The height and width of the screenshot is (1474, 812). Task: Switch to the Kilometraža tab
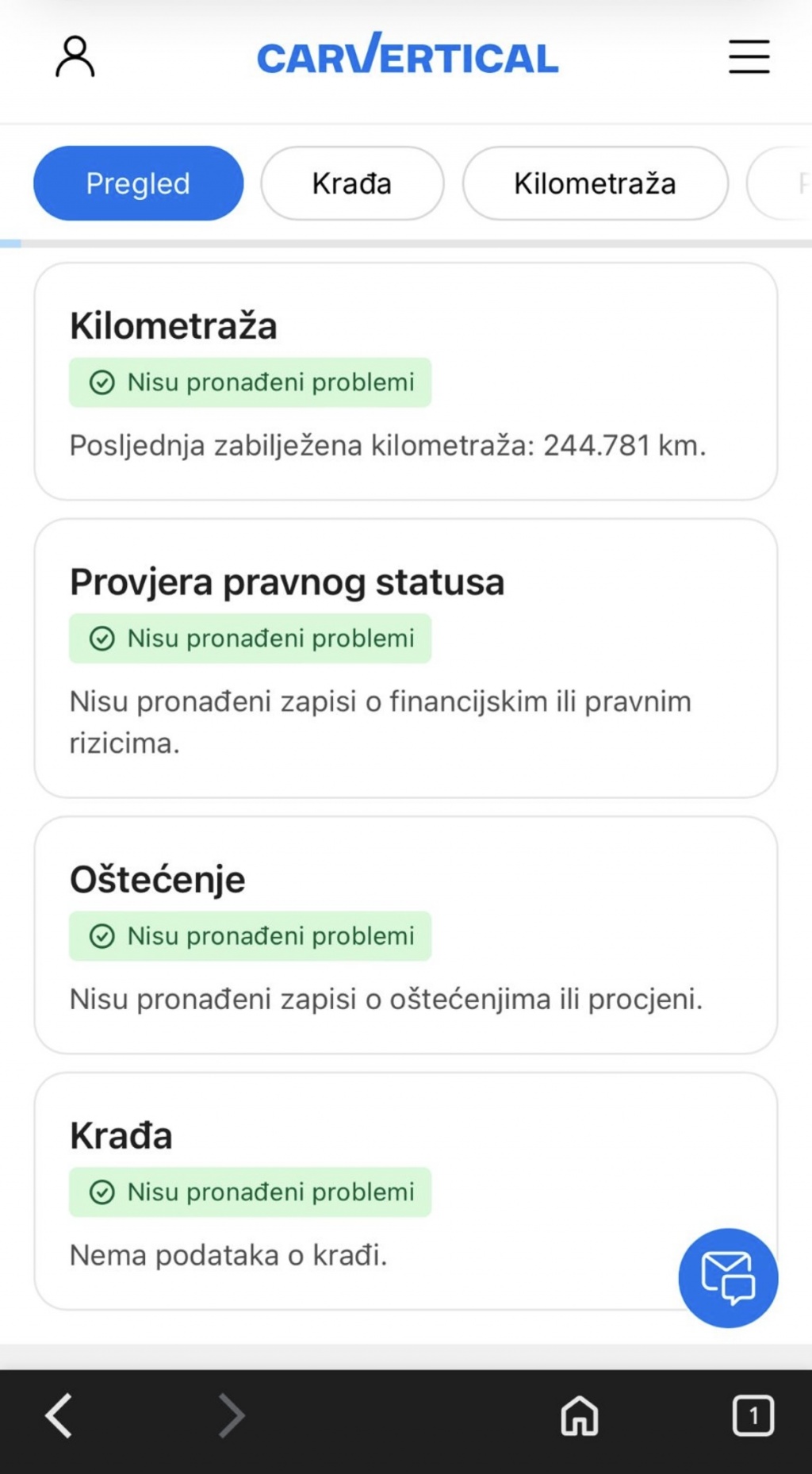[595, 183]
